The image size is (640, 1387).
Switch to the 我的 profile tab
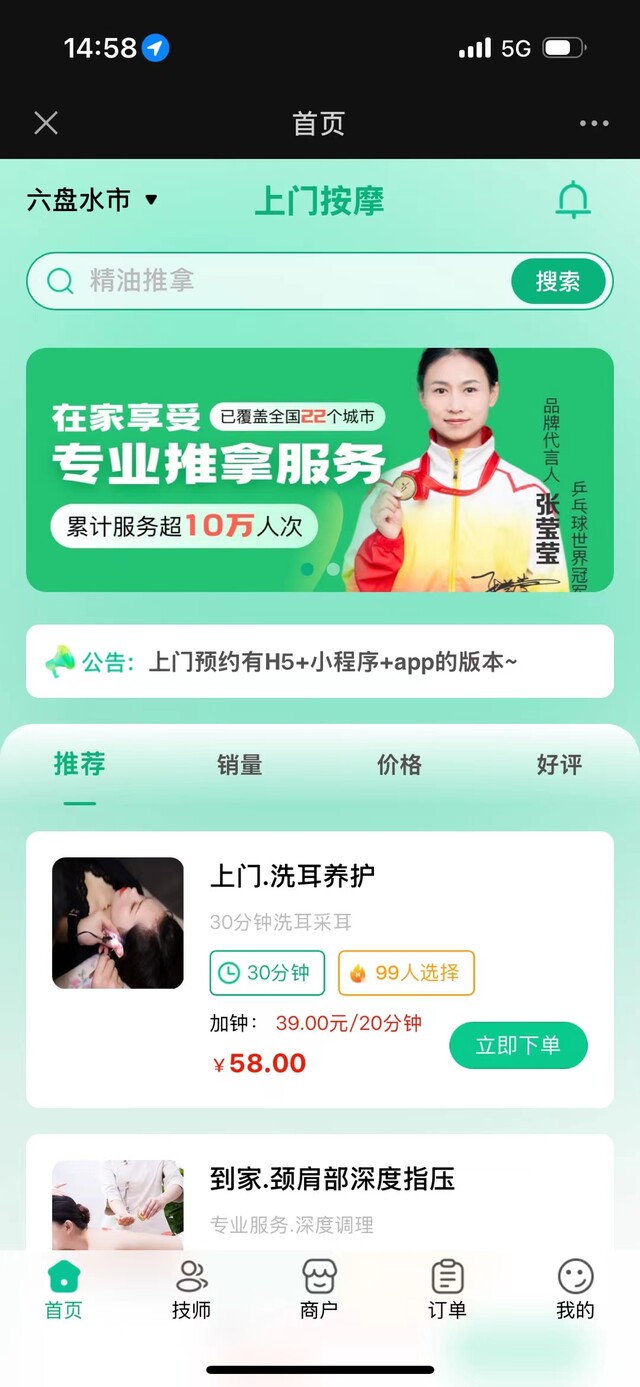click(575, 1289)
